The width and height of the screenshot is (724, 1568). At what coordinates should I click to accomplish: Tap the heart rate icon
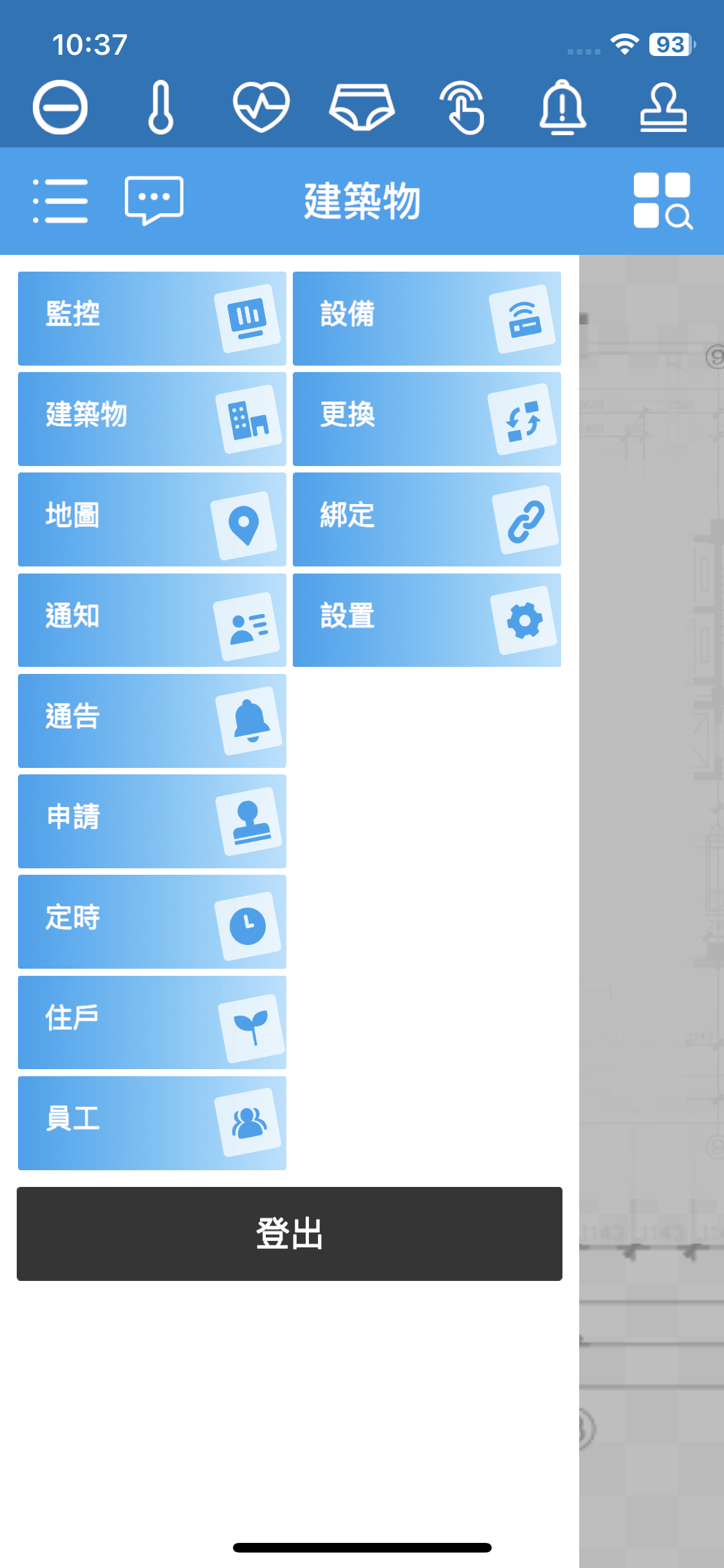261,107
